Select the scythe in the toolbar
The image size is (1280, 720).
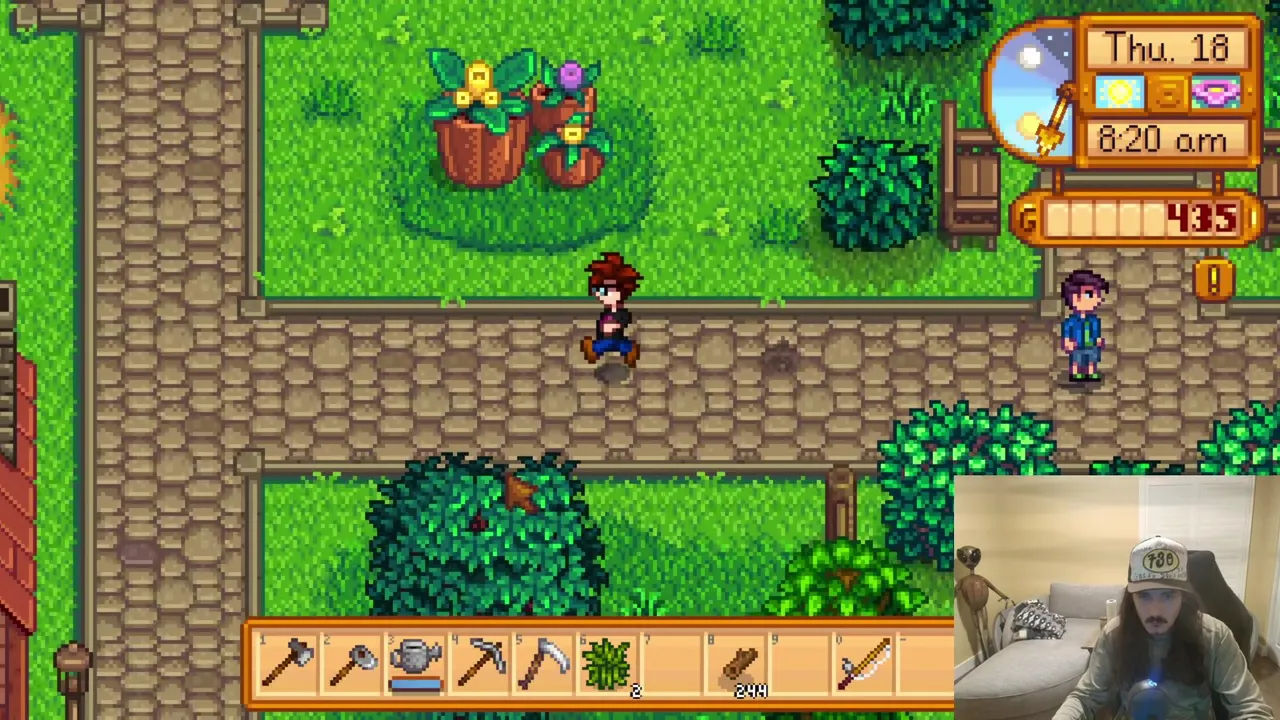click(x=544, y=662)
